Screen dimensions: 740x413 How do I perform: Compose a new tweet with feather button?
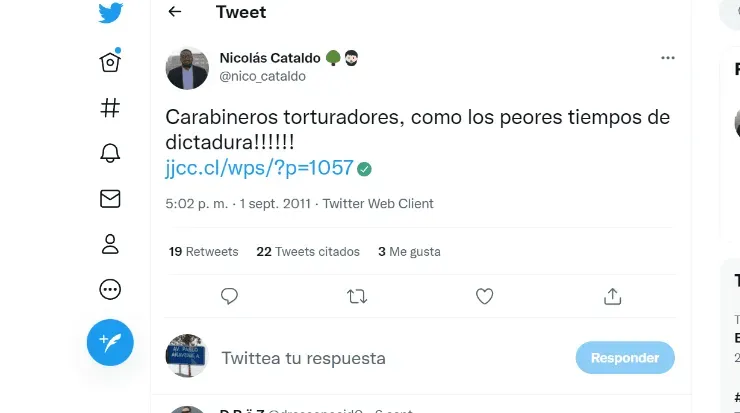pos(110,343)
